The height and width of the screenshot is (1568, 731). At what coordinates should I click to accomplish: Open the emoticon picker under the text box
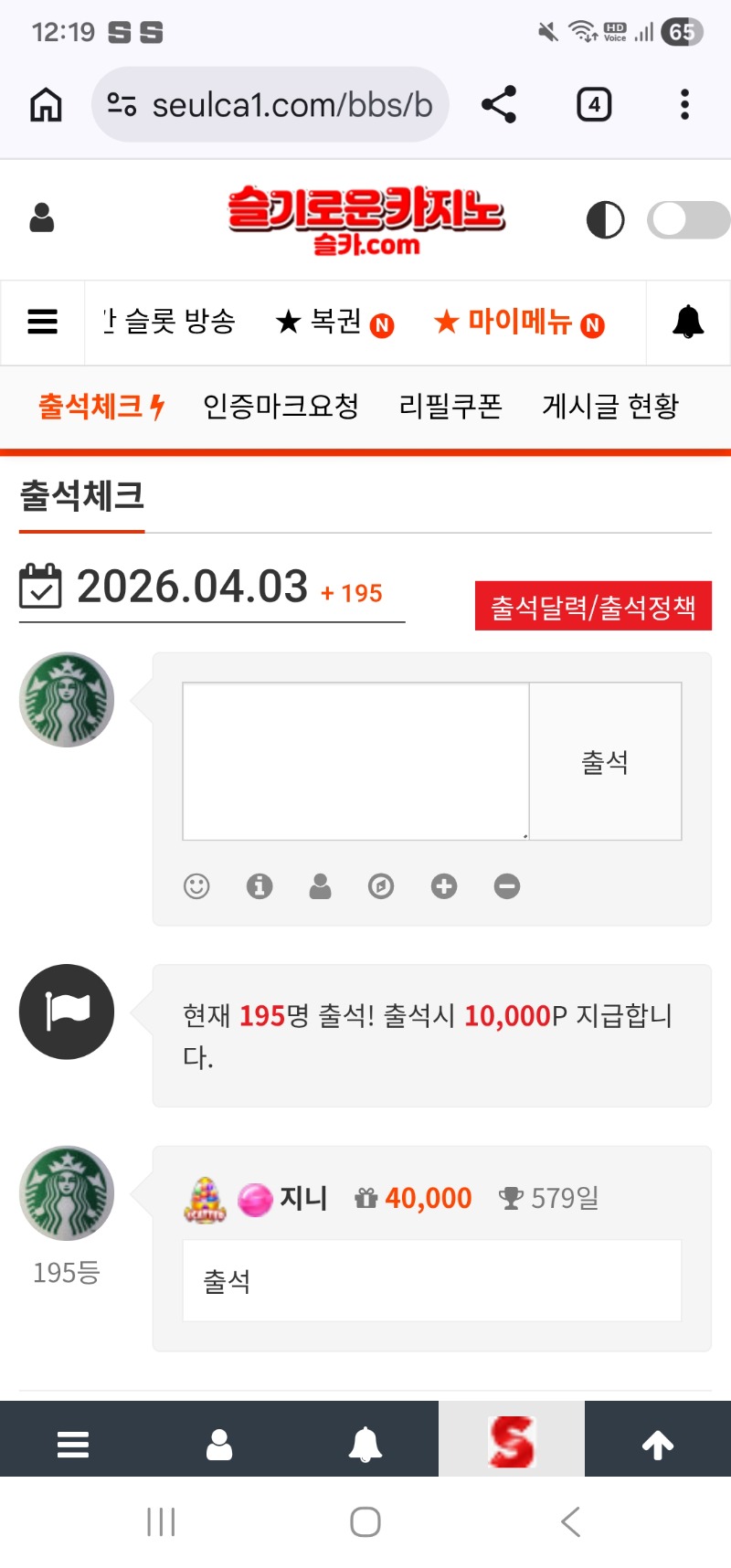196,886
